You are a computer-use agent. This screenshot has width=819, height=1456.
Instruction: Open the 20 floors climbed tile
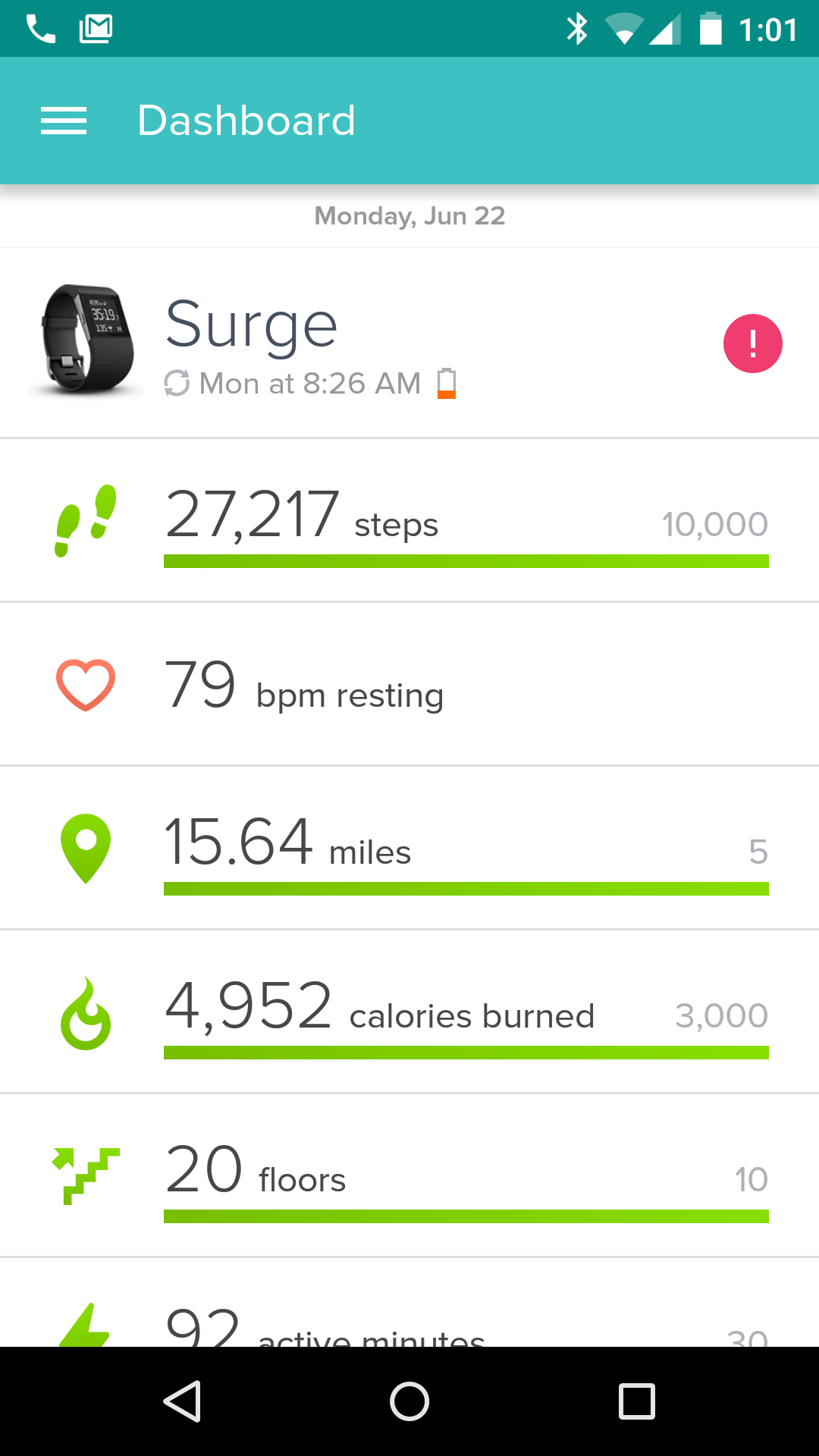click(x=409, y=1177)
